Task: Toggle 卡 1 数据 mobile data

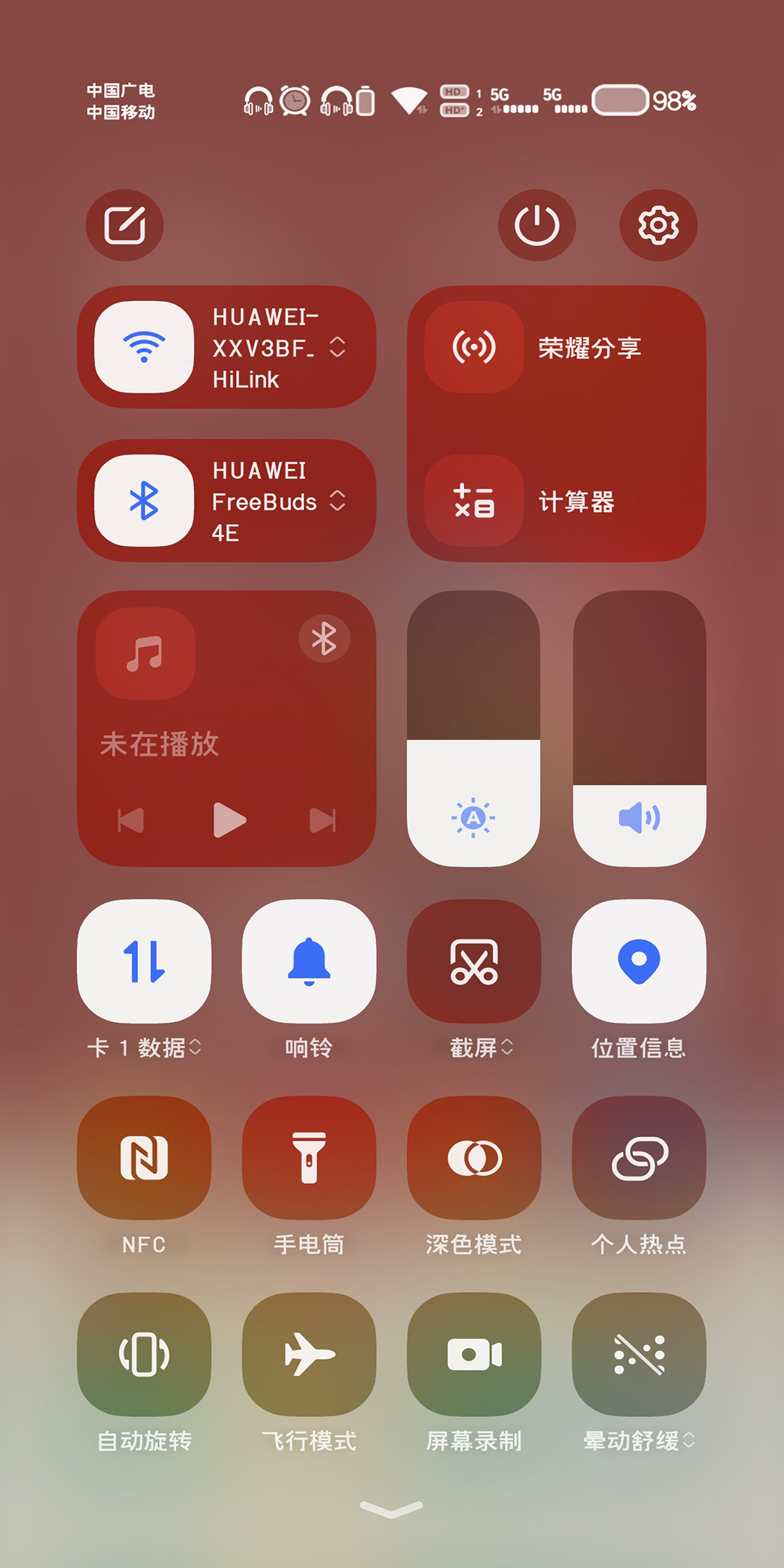Action: tap(144, 961)
